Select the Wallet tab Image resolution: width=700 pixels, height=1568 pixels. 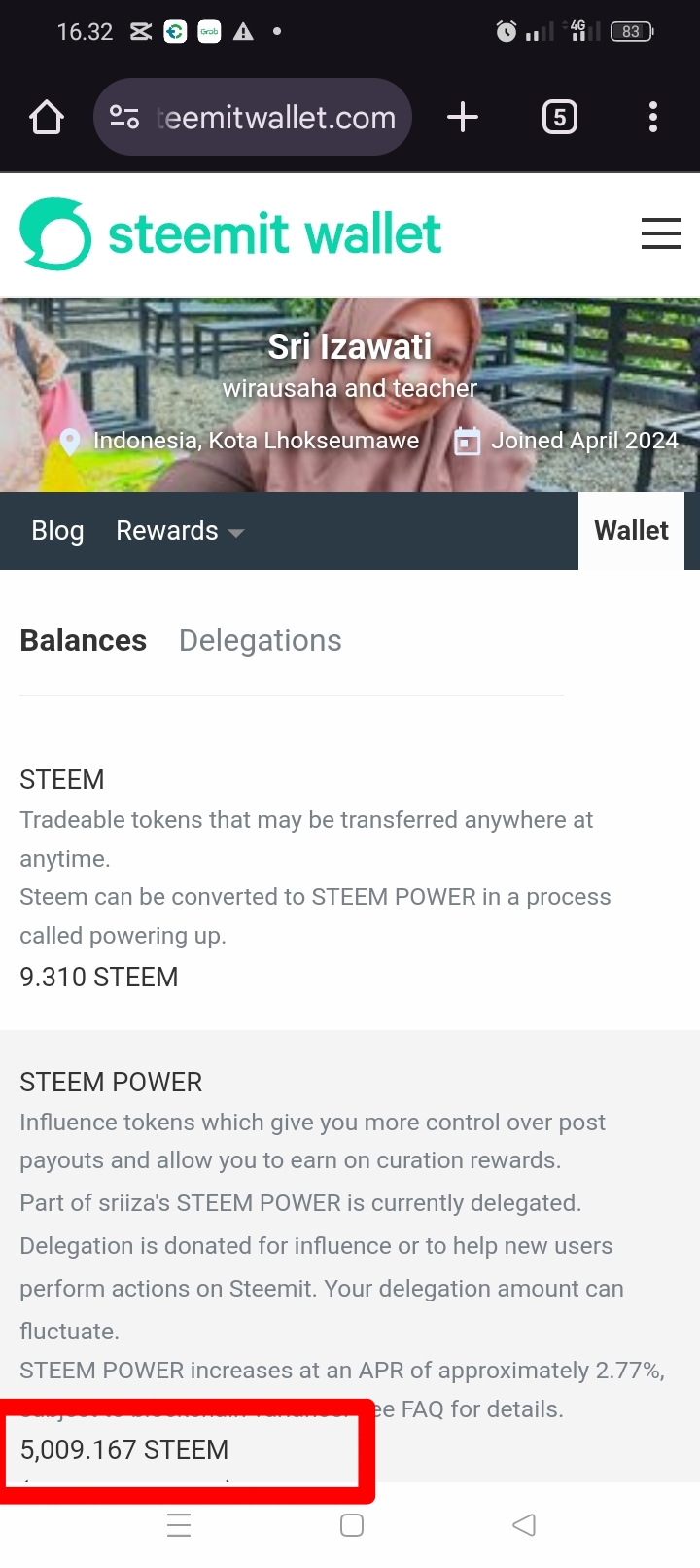coord(631,531)
